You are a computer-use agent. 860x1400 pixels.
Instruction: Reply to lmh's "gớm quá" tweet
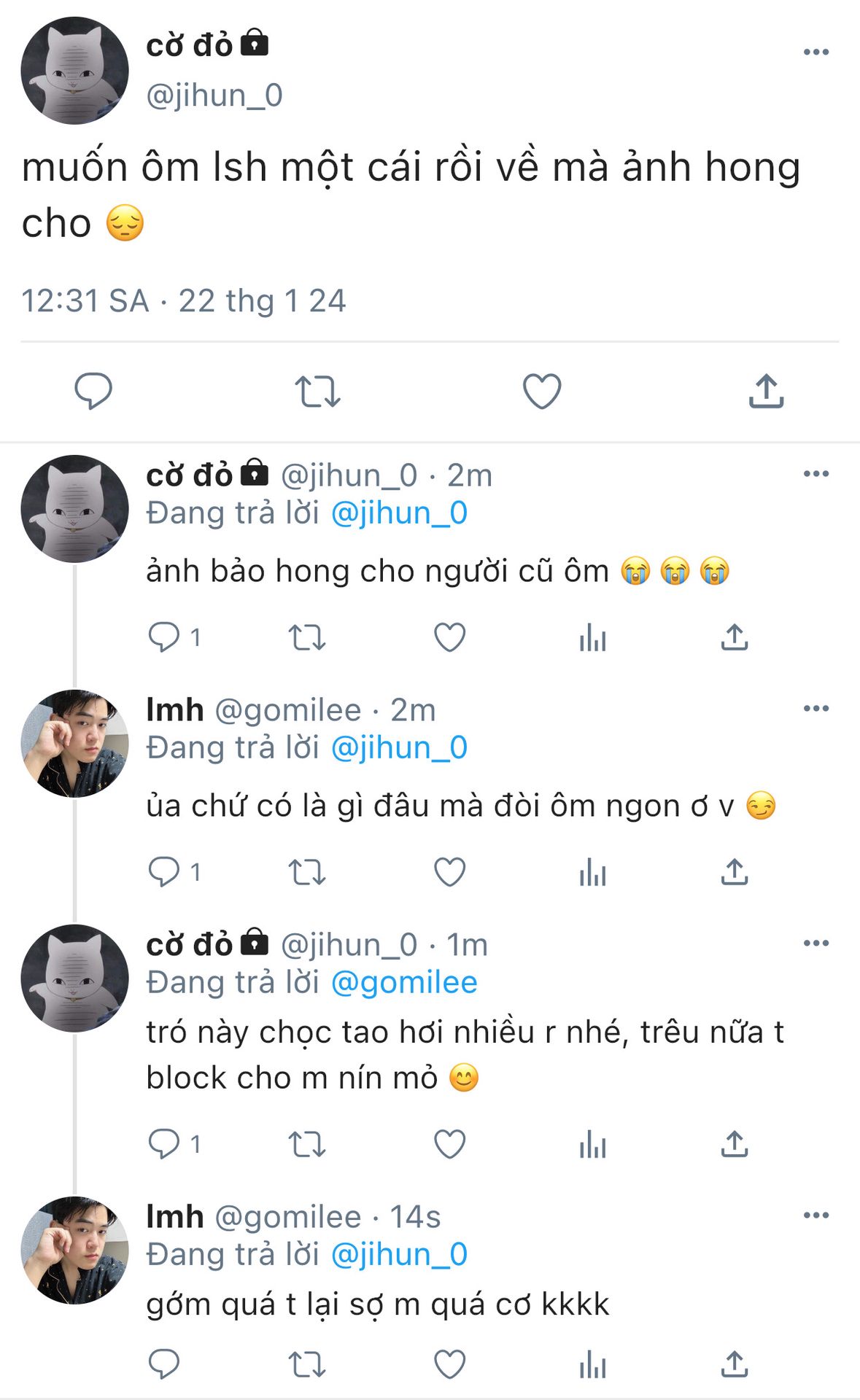[x=164, y=1364]
